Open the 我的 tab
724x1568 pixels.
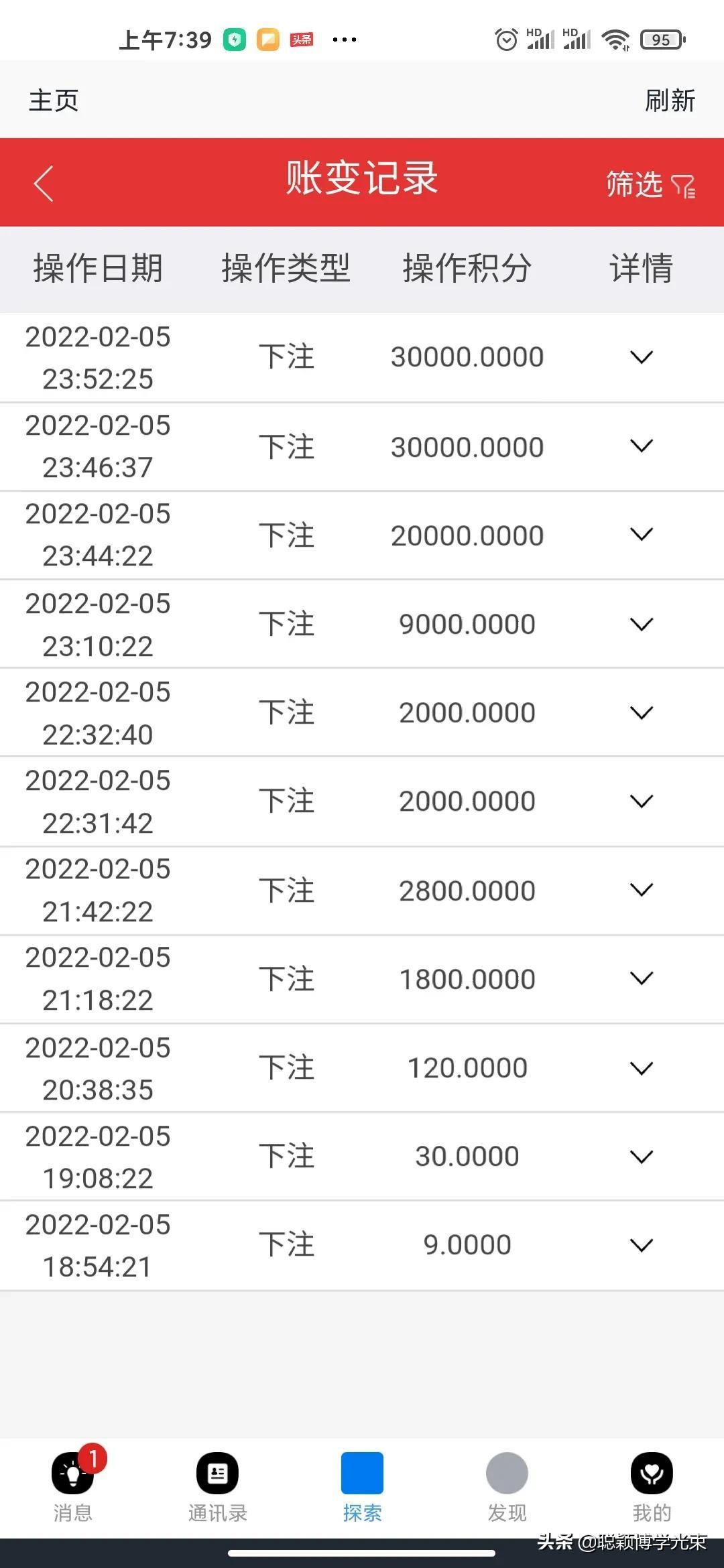click(652, 1484)
